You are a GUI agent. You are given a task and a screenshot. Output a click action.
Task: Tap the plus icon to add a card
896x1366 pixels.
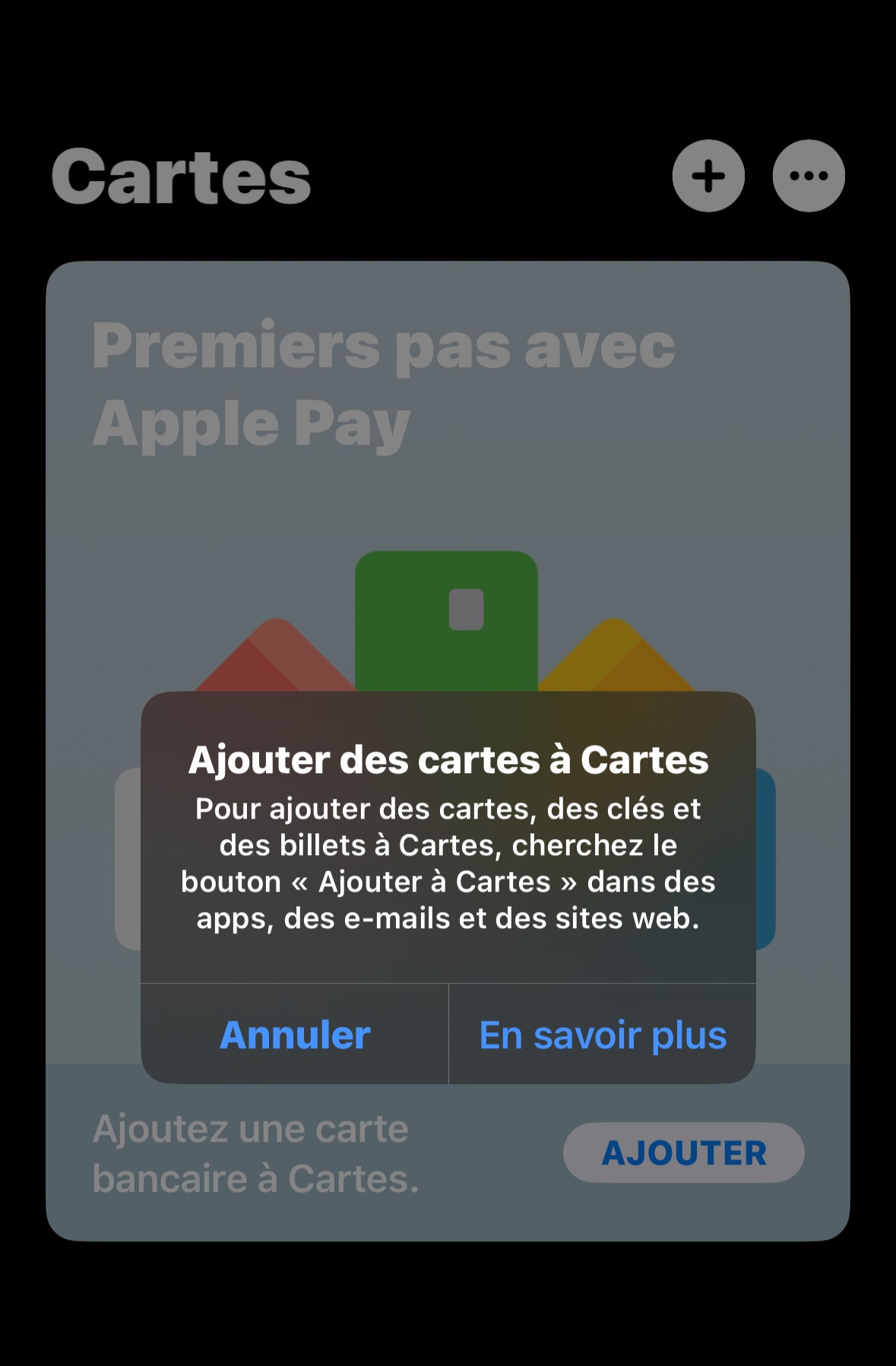coord(708,176)
